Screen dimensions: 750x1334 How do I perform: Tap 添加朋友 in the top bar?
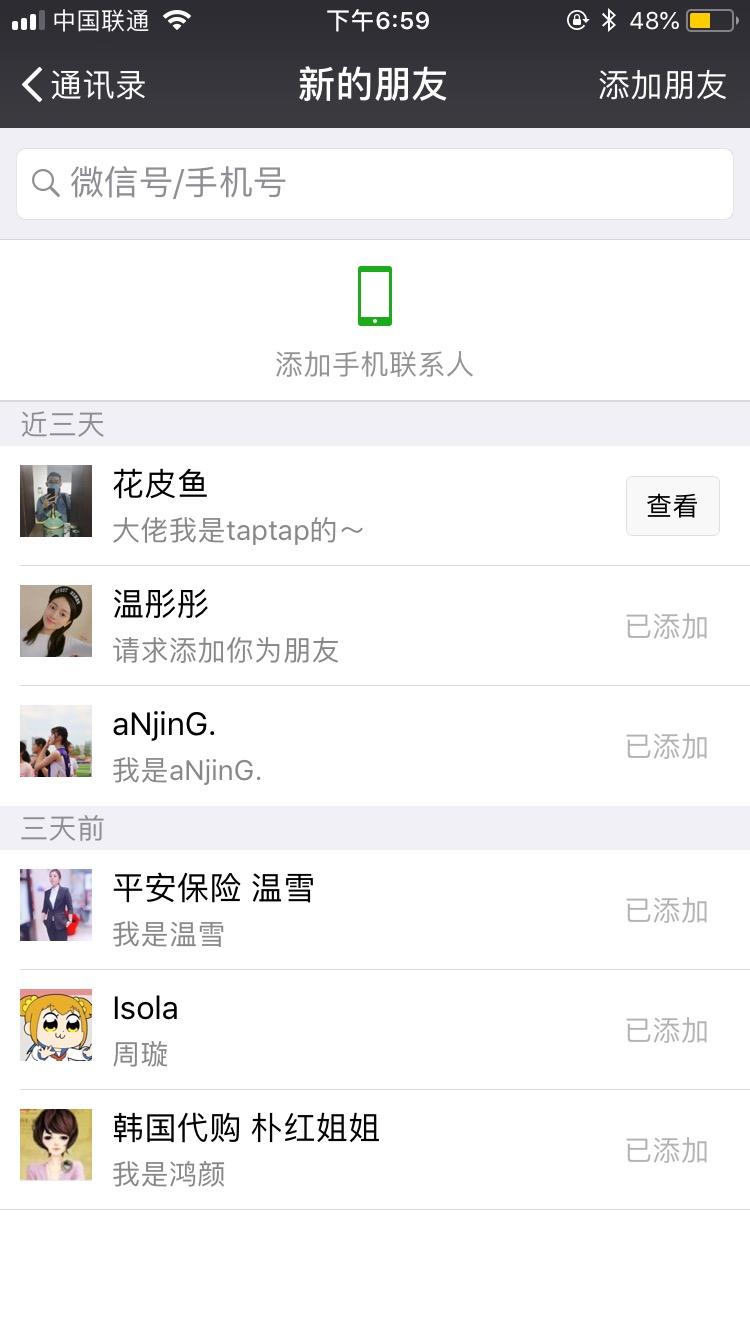coord(662,85)
